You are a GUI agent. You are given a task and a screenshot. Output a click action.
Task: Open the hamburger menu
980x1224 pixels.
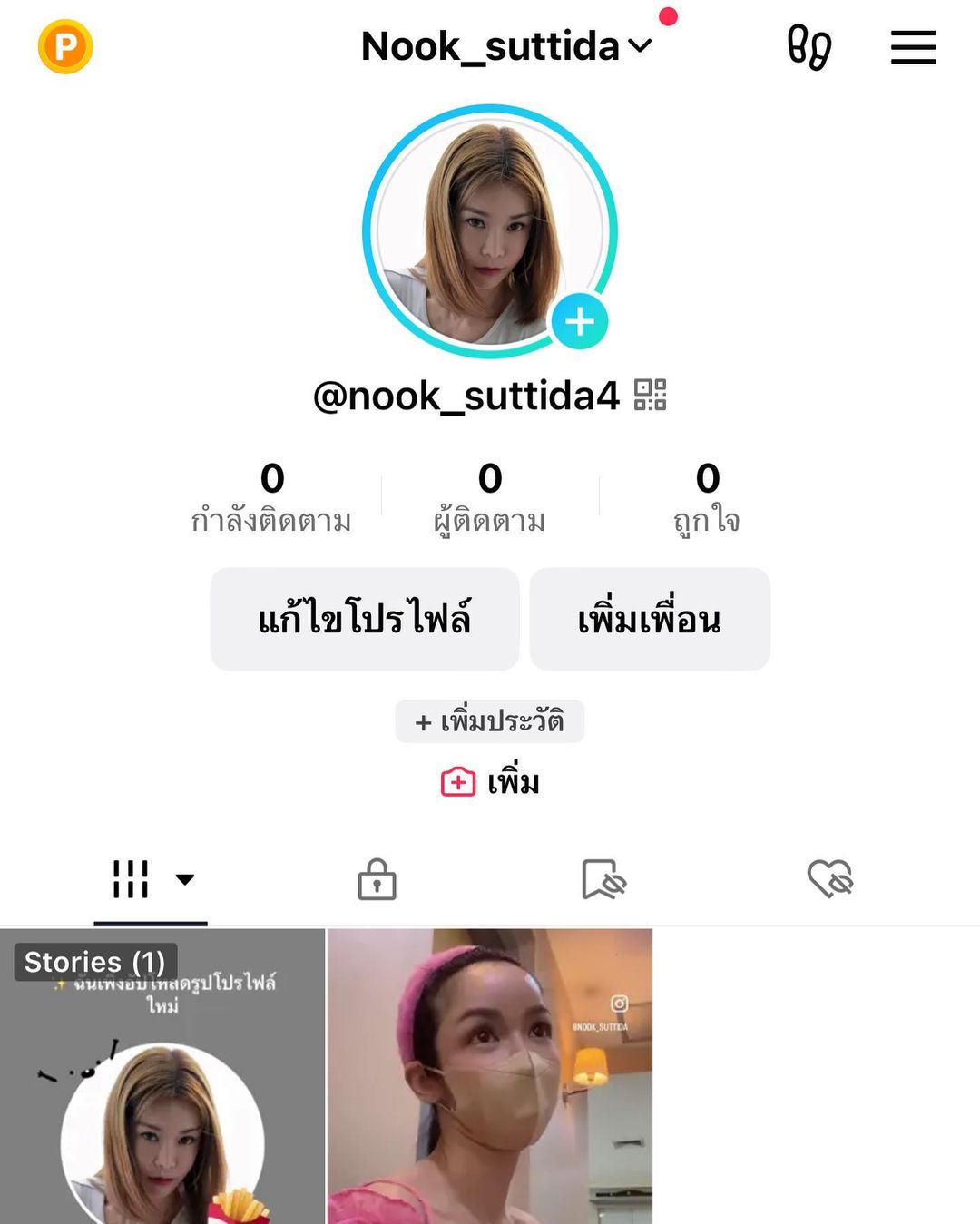[x=913, y=47]
